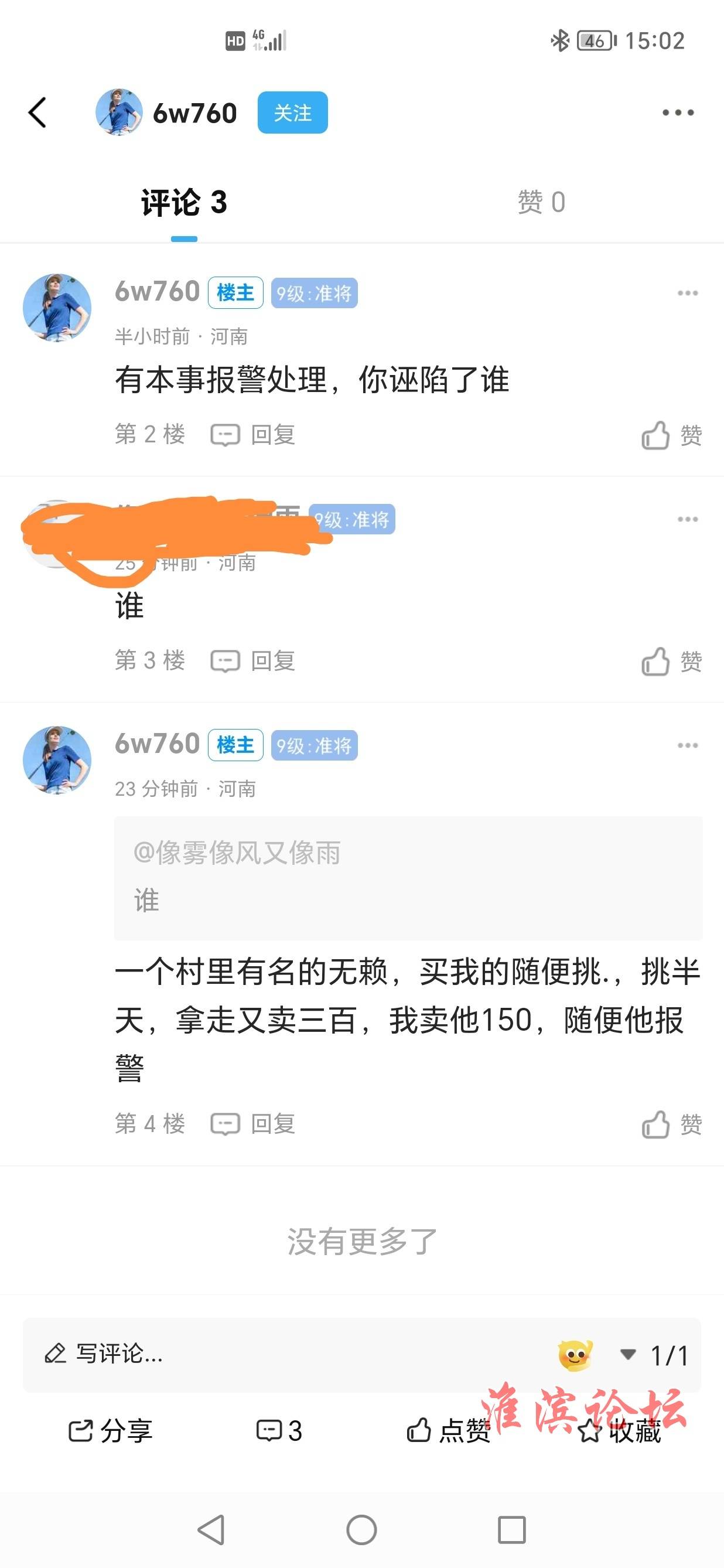Open more options for 第 4 楼 comment
The width and height of the screenshot is (724, 1568).
coord(688,746)
